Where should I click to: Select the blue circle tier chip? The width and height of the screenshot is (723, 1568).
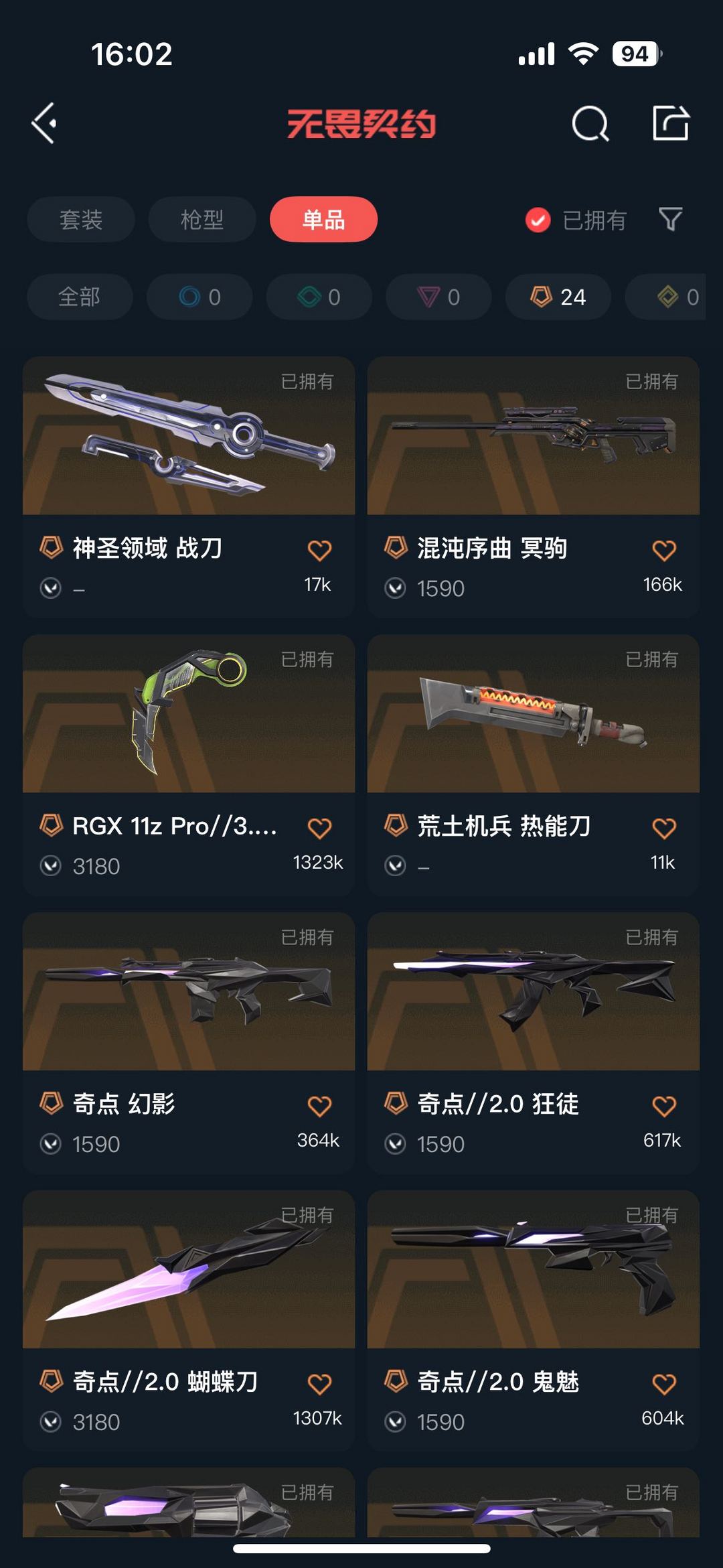[x=199, y=297]
